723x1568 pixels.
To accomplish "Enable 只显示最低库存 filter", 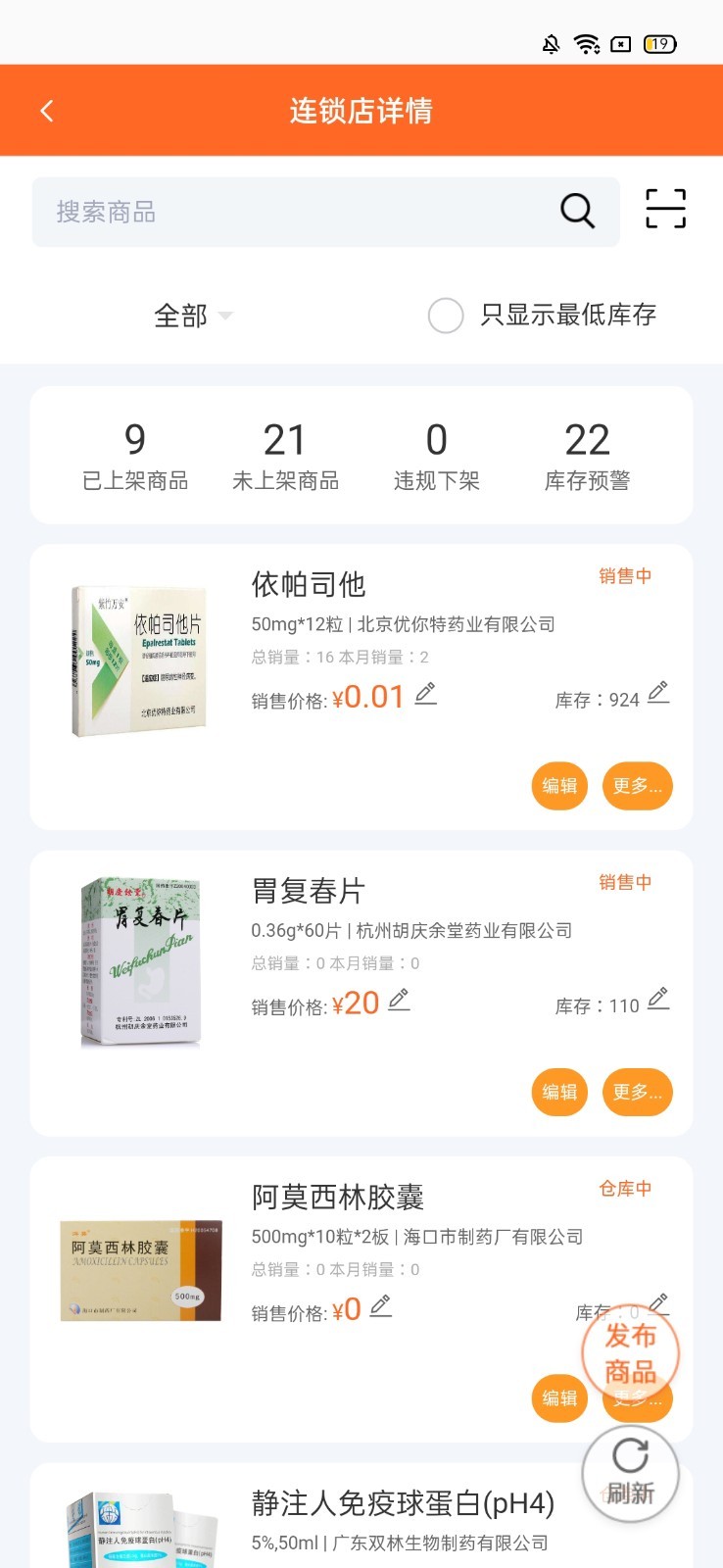I will pos(446,316).
